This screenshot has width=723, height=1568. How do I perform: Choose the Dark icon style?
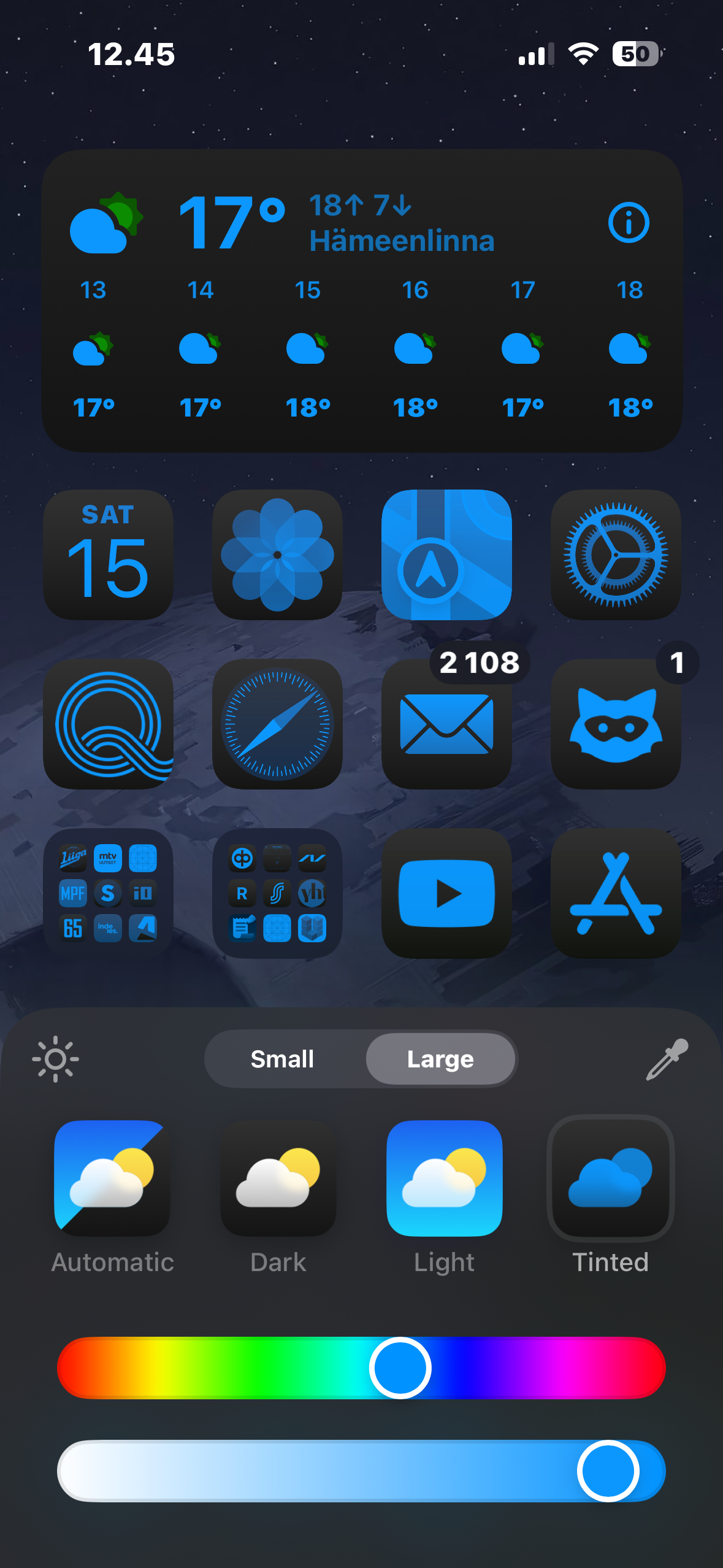(278, 1178)
